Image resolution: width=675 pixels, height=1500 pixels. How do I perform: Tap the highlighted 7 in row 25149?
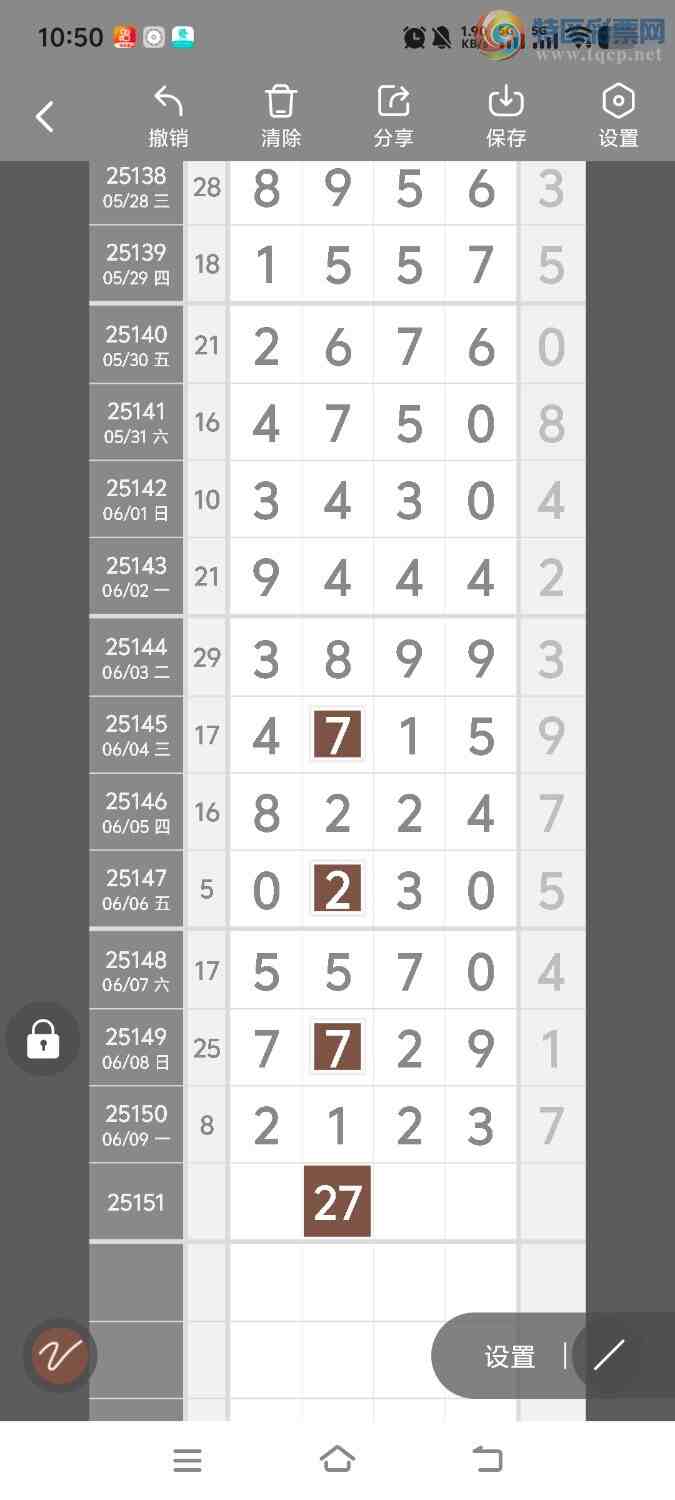pyautogui.click(x=337, y=1047)
